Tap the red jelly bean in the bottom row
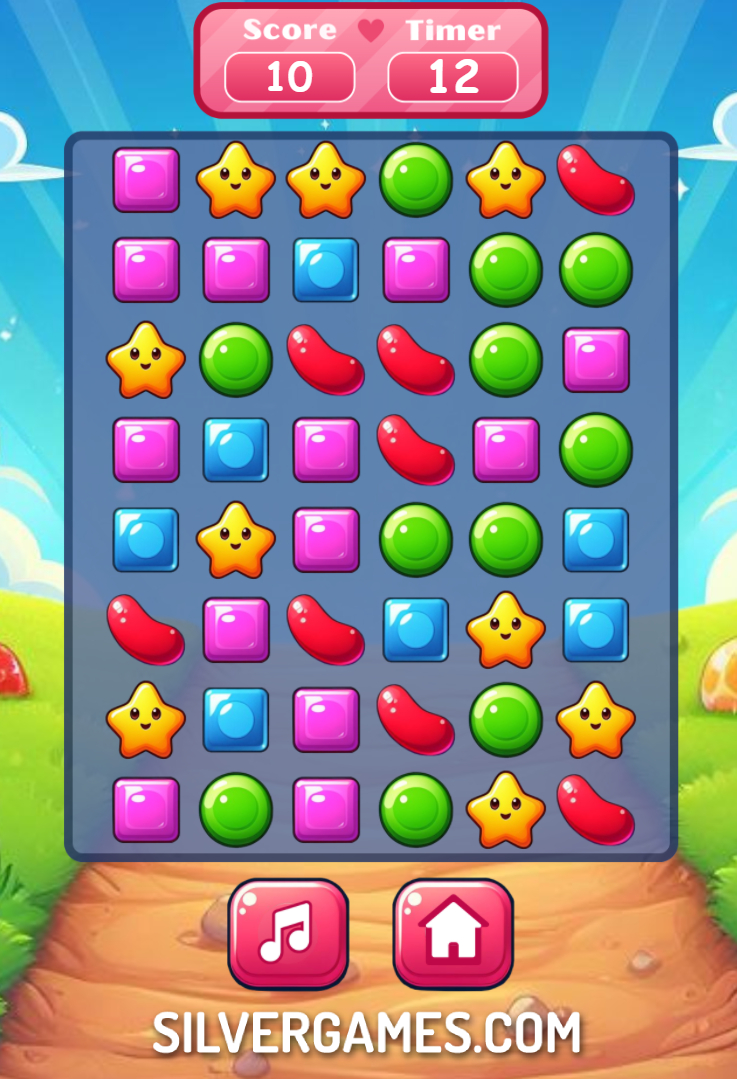 click(595, 810)
